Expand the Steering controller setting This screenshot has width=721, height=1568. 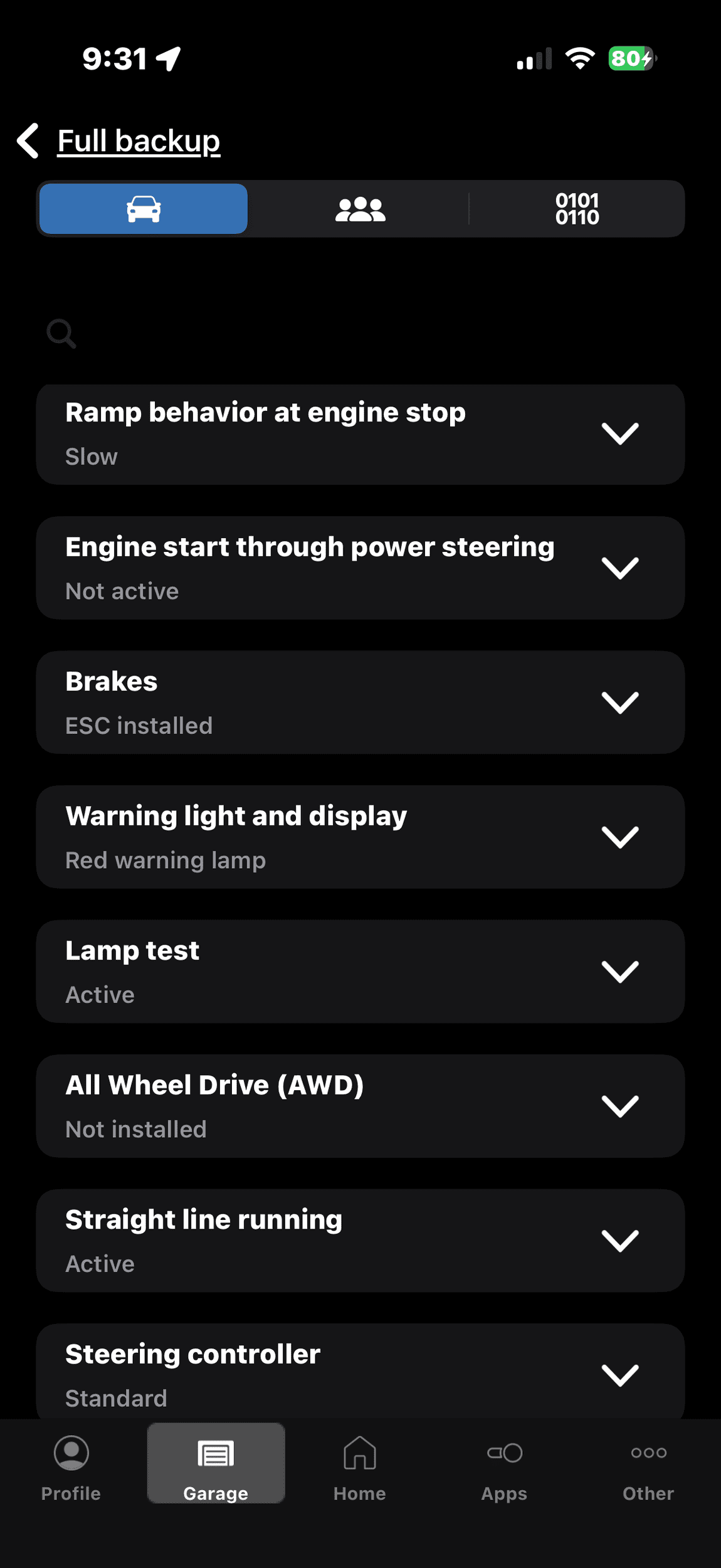(x=619, y=1375)
